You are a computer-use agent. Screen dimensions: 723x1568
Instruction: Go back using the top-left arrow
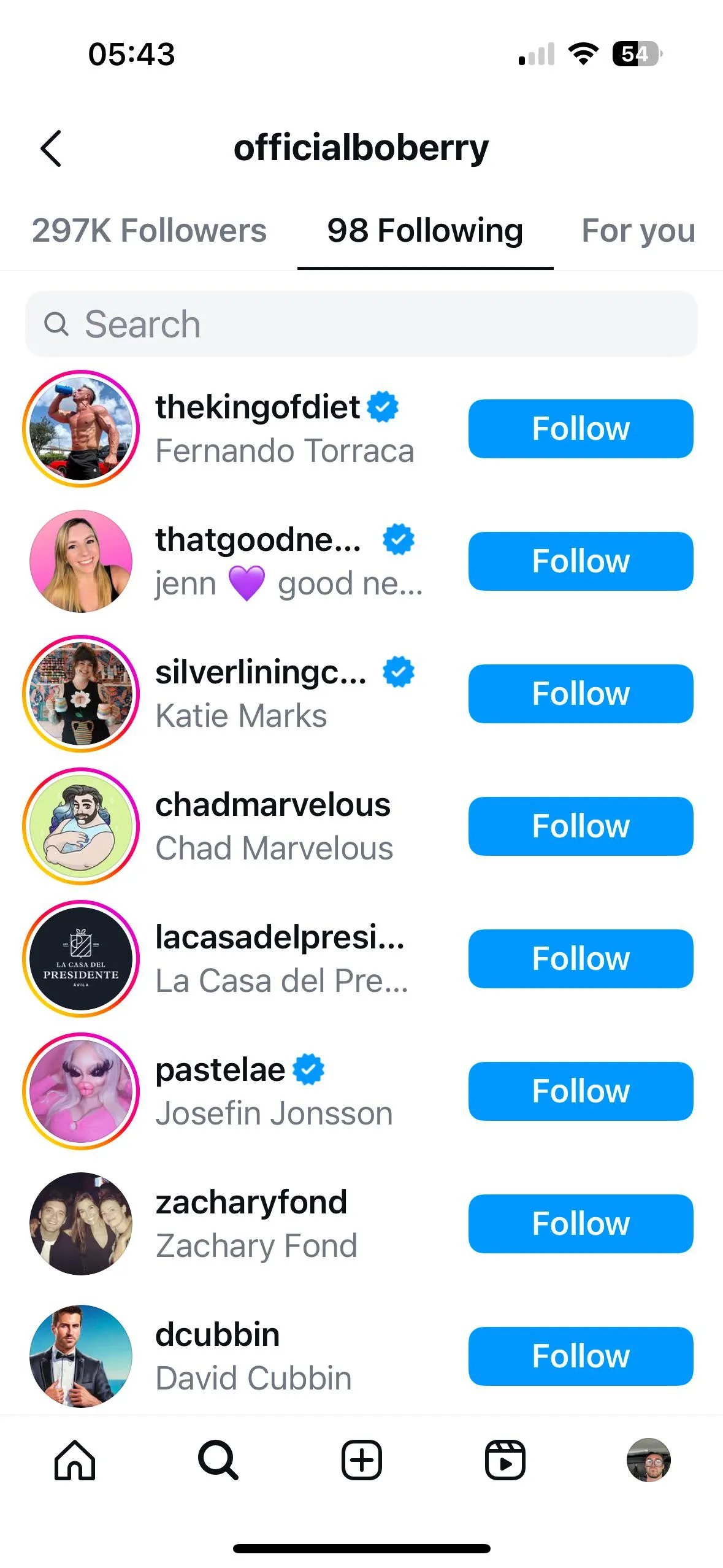[52, 148]
